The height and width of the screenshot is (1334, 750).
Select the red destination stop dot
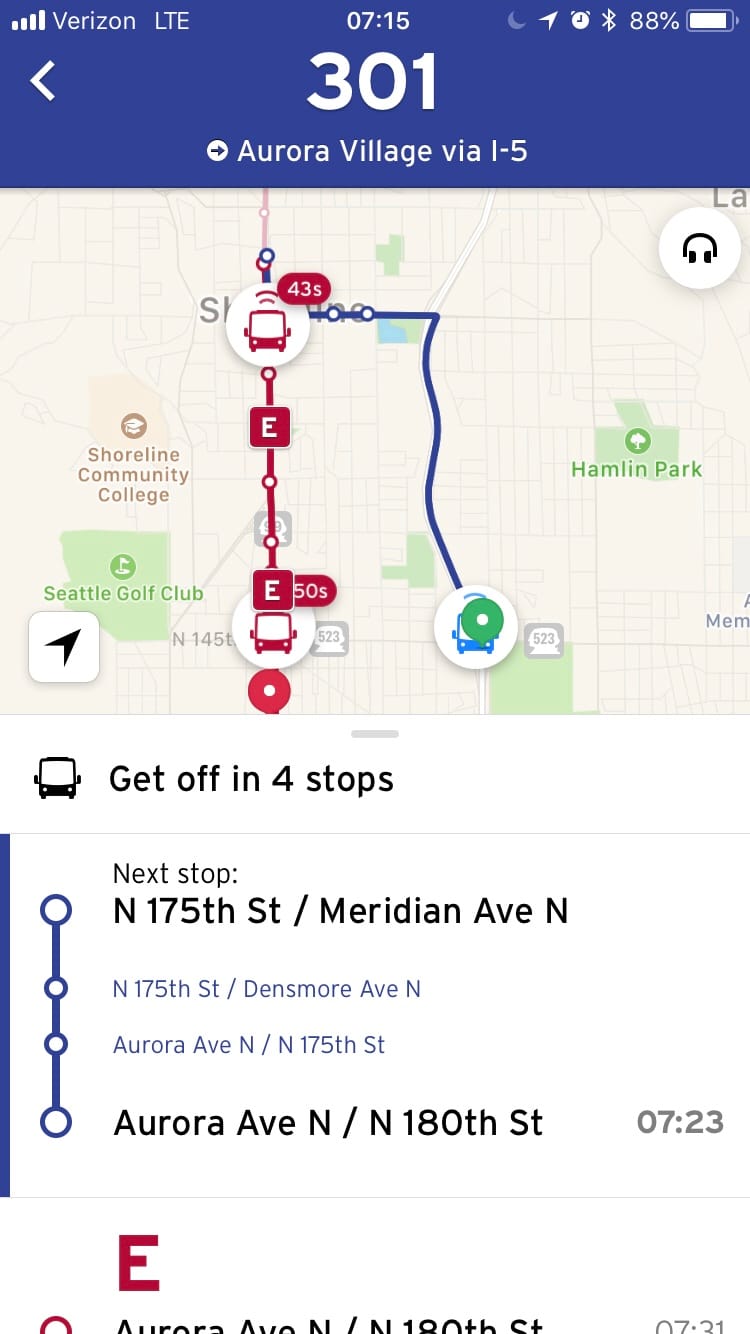[269, 690]
